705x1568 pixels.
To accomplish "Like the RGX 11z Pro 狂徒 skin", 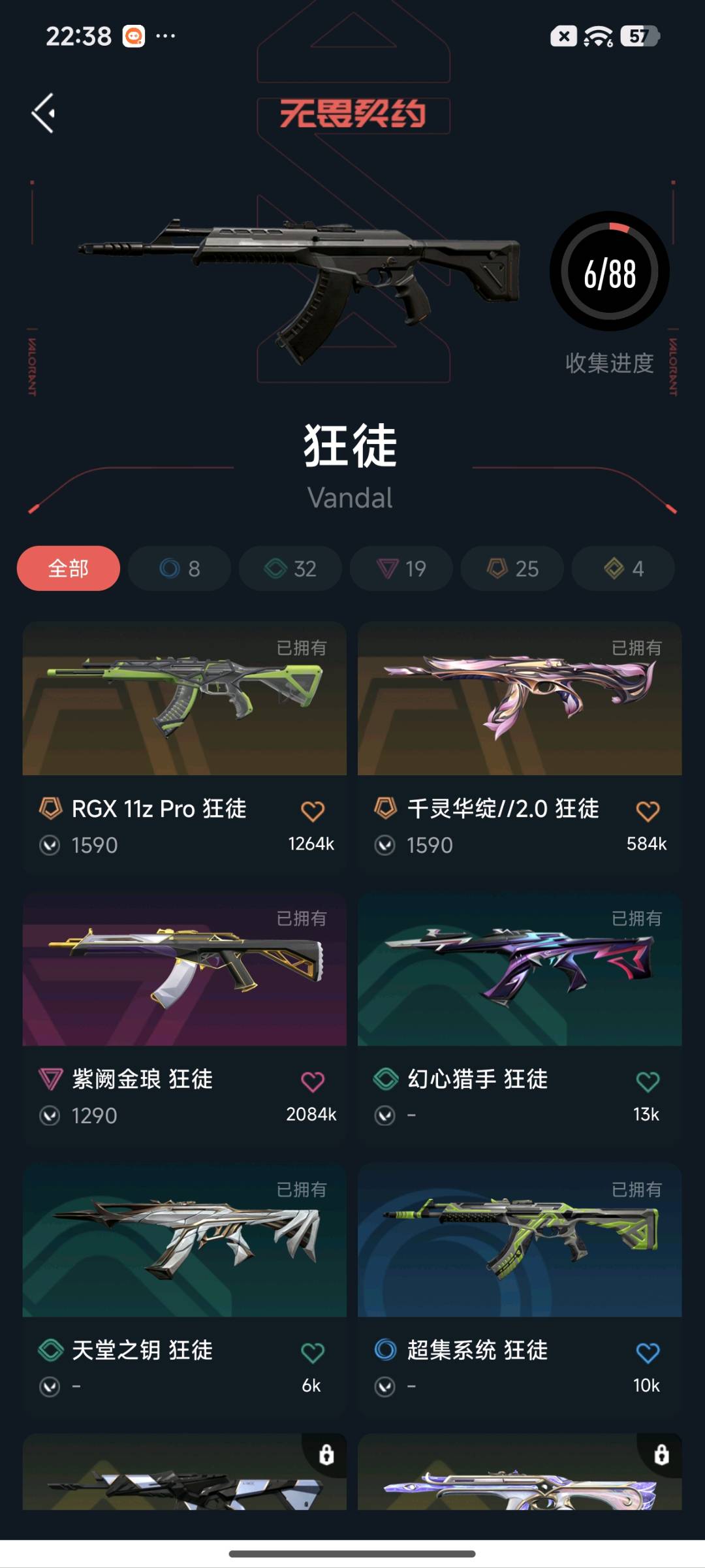I will (313, 811).
